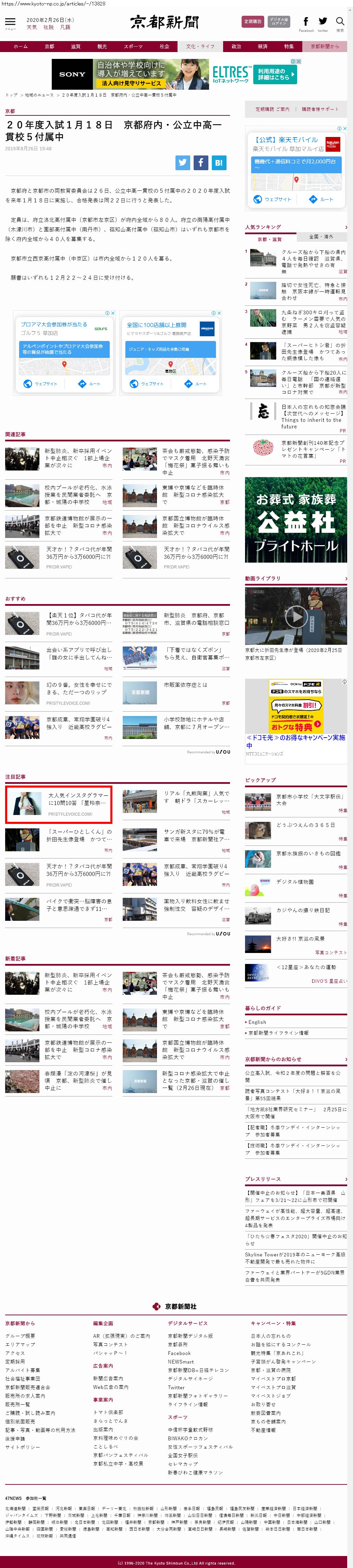
Task: Play the 動画ライブラリ video
Action: pos(296,616)
